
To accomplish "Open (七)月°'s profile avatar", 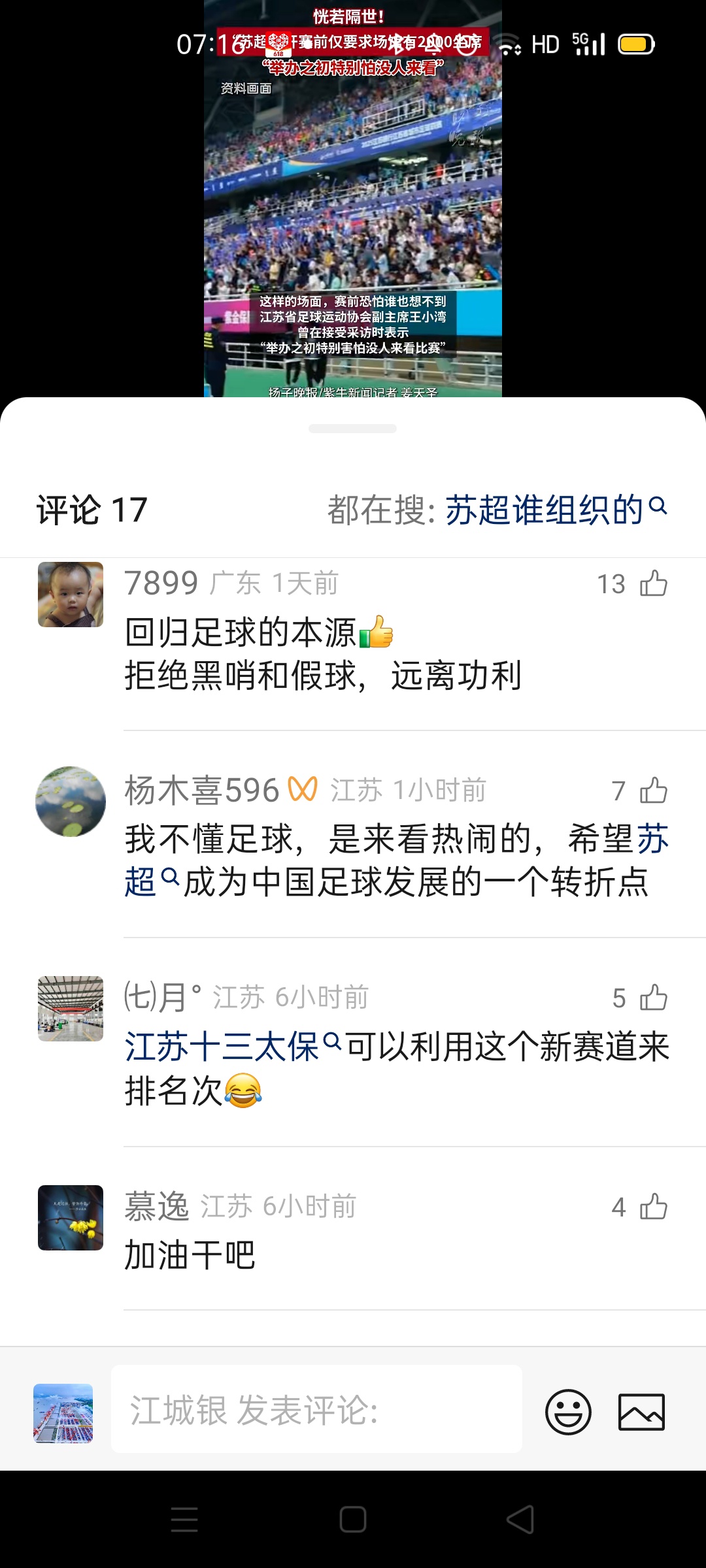I will click(x=71, y=1009).
